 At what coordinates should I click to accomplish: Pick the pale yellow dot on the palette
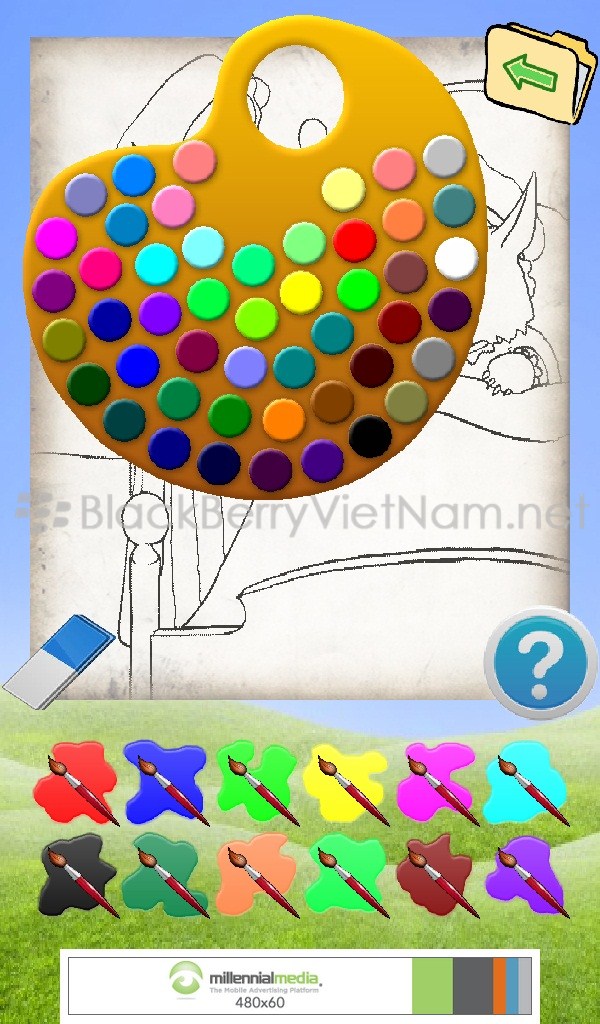click(343, 189)
